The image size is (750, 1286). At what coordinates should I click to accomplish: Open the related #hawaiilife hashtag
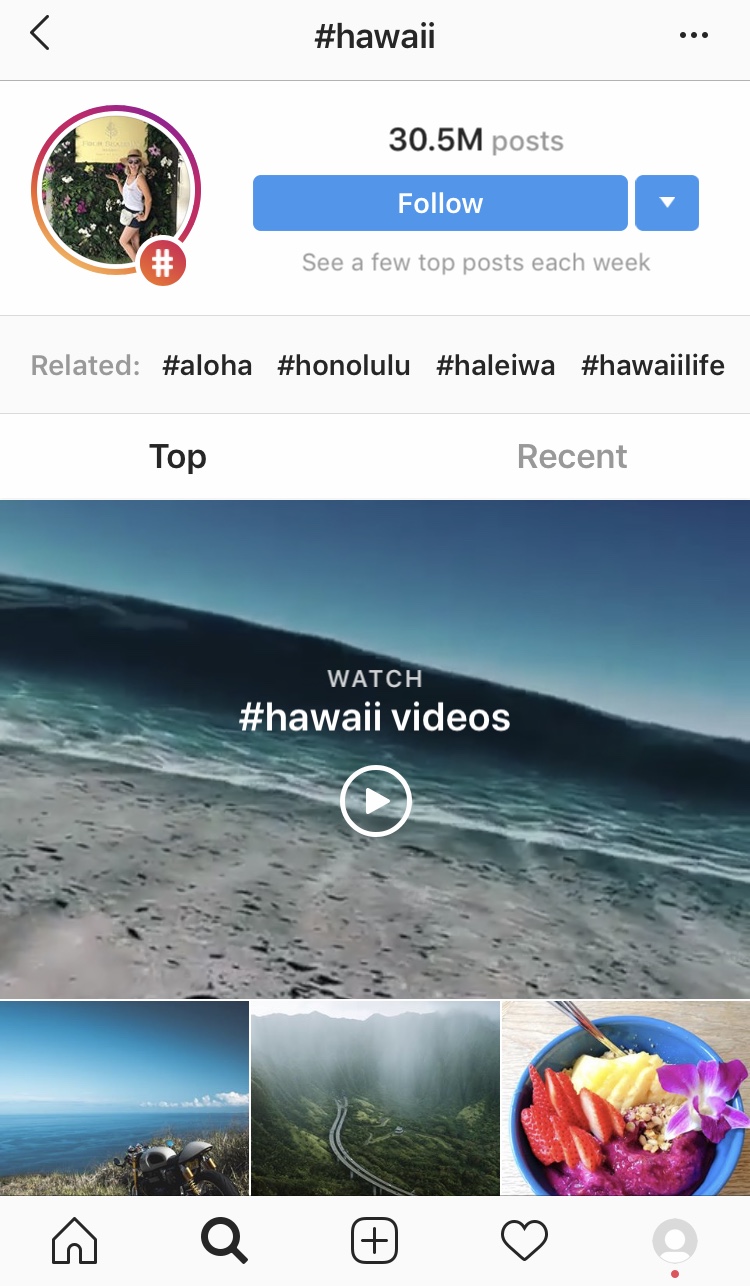coord(653,365)
